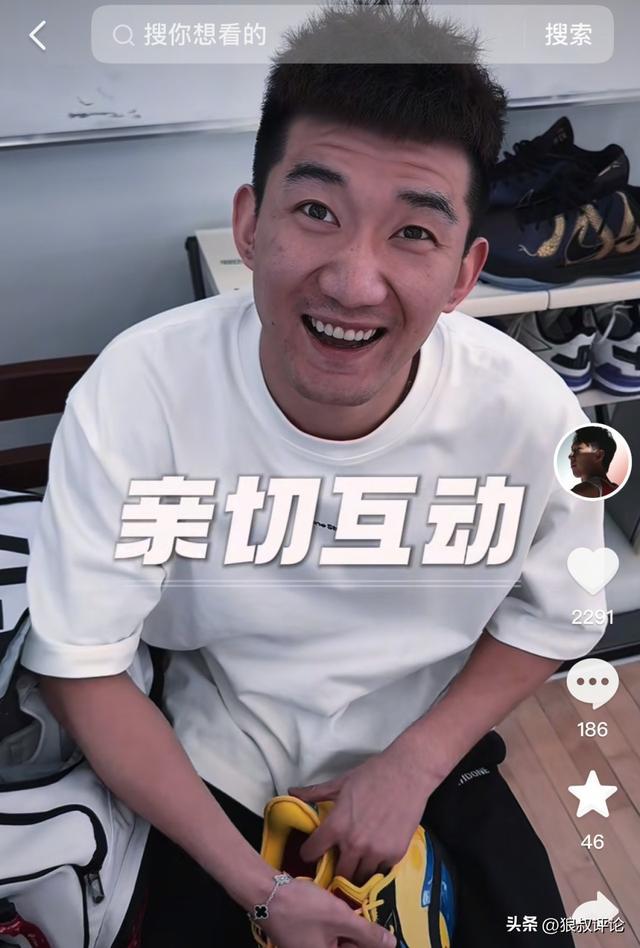Go back using the top-left arrow
Screen dimensions: 640x948
pyautogui.click(x=38, y=36)
